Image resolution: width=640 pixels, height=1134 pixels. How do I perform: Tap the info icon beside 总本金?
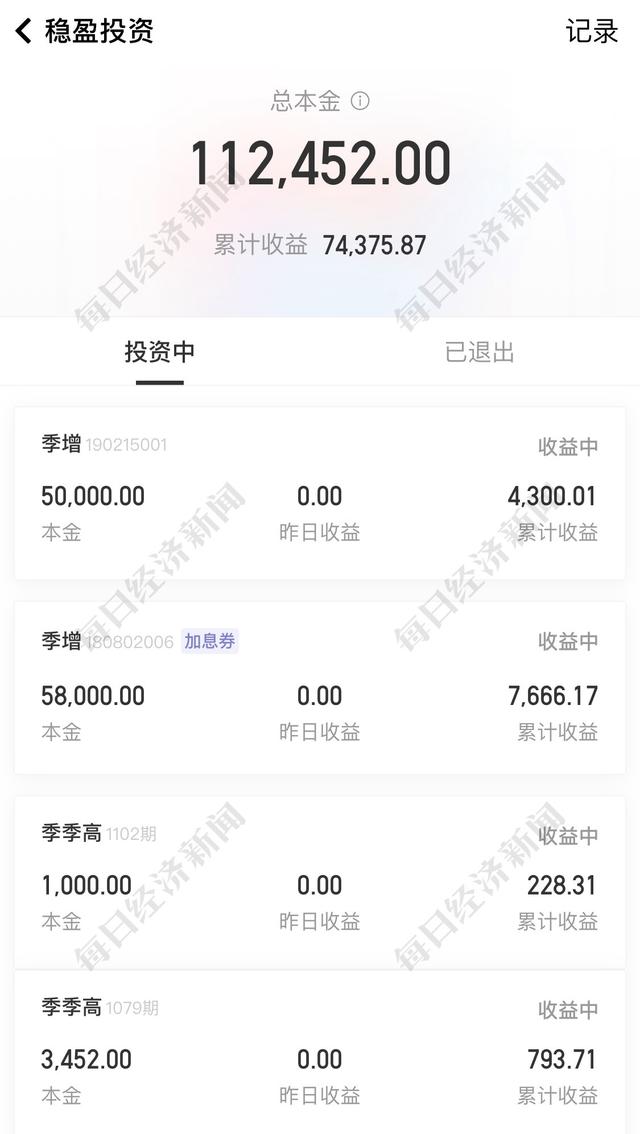[360, 101]
